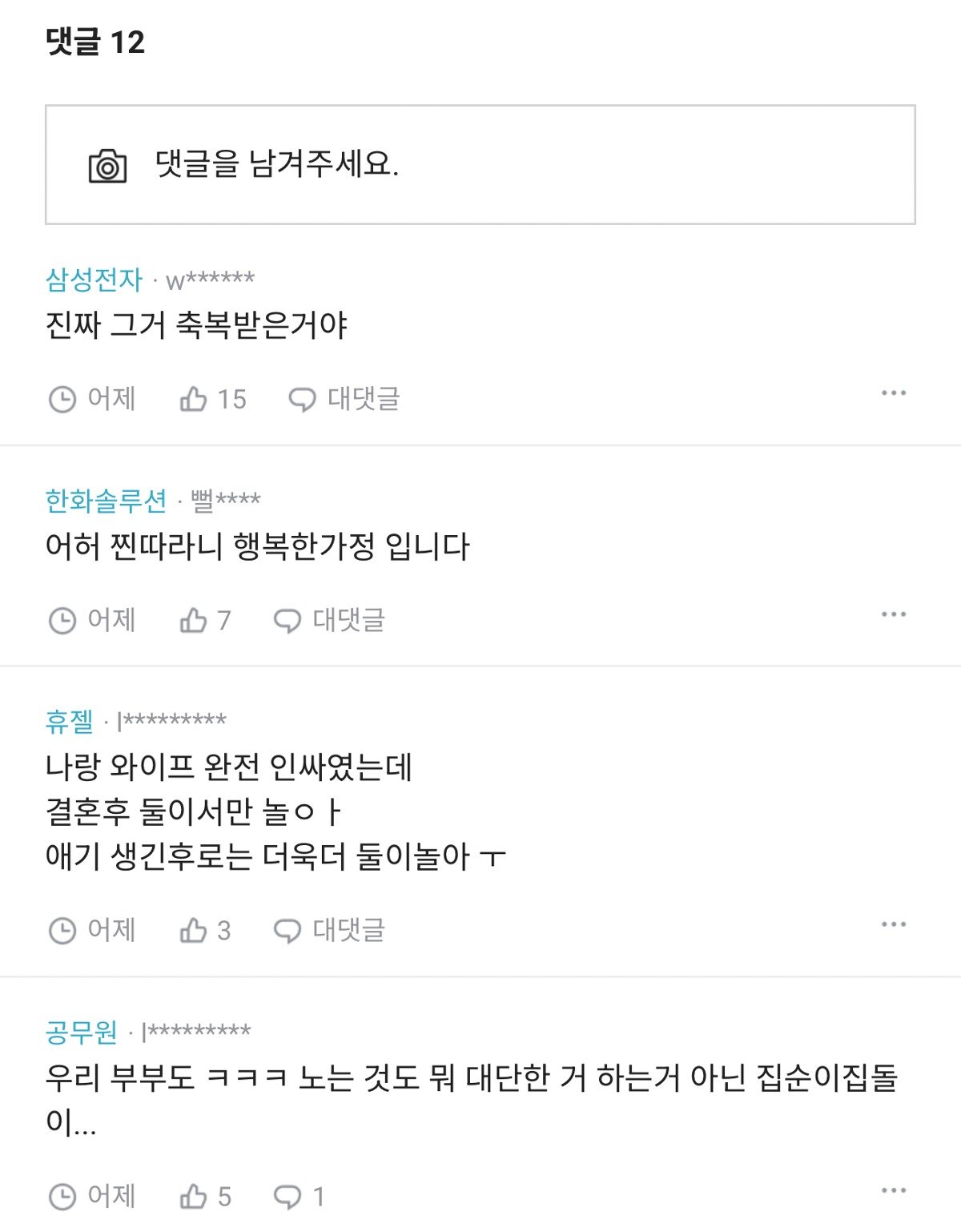This screenshot has width=961, height=1232.
Task: Open the 공무원 profile link
Action: coord(82,1032)
